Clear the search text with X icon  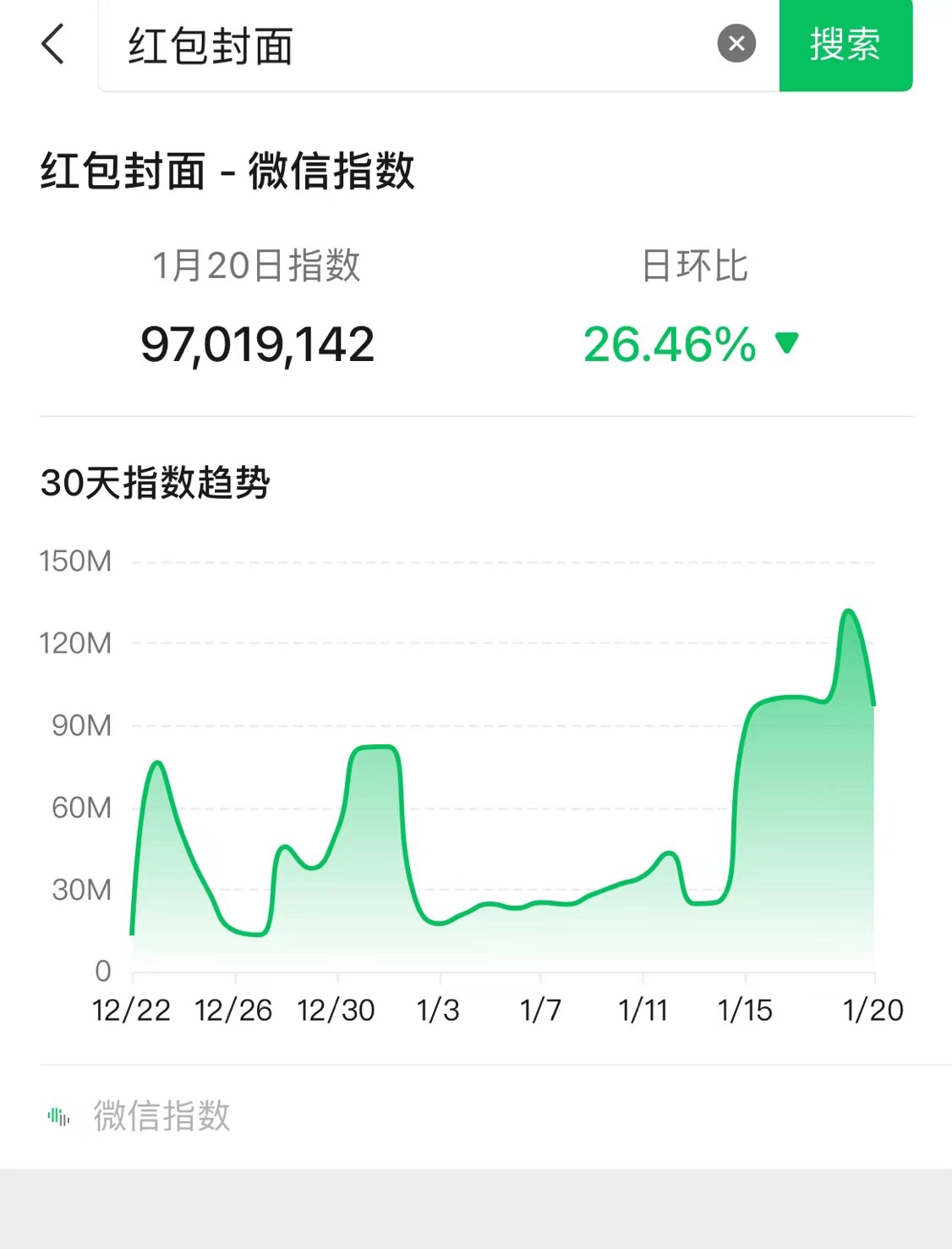pyautogui.click(x=736, y=44)
